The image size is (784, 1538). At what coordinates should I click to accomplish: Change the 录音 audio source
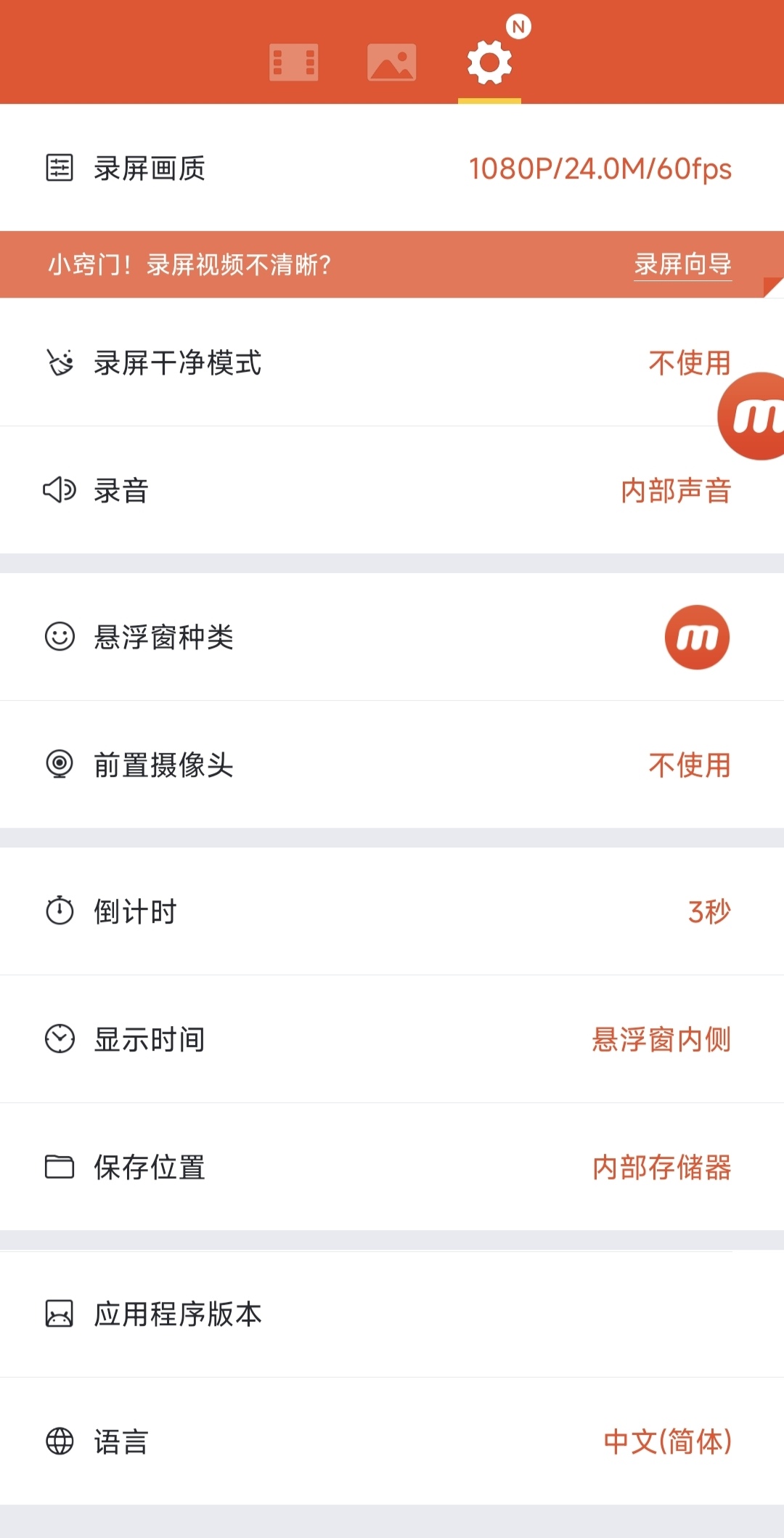[x=392, y=490]
